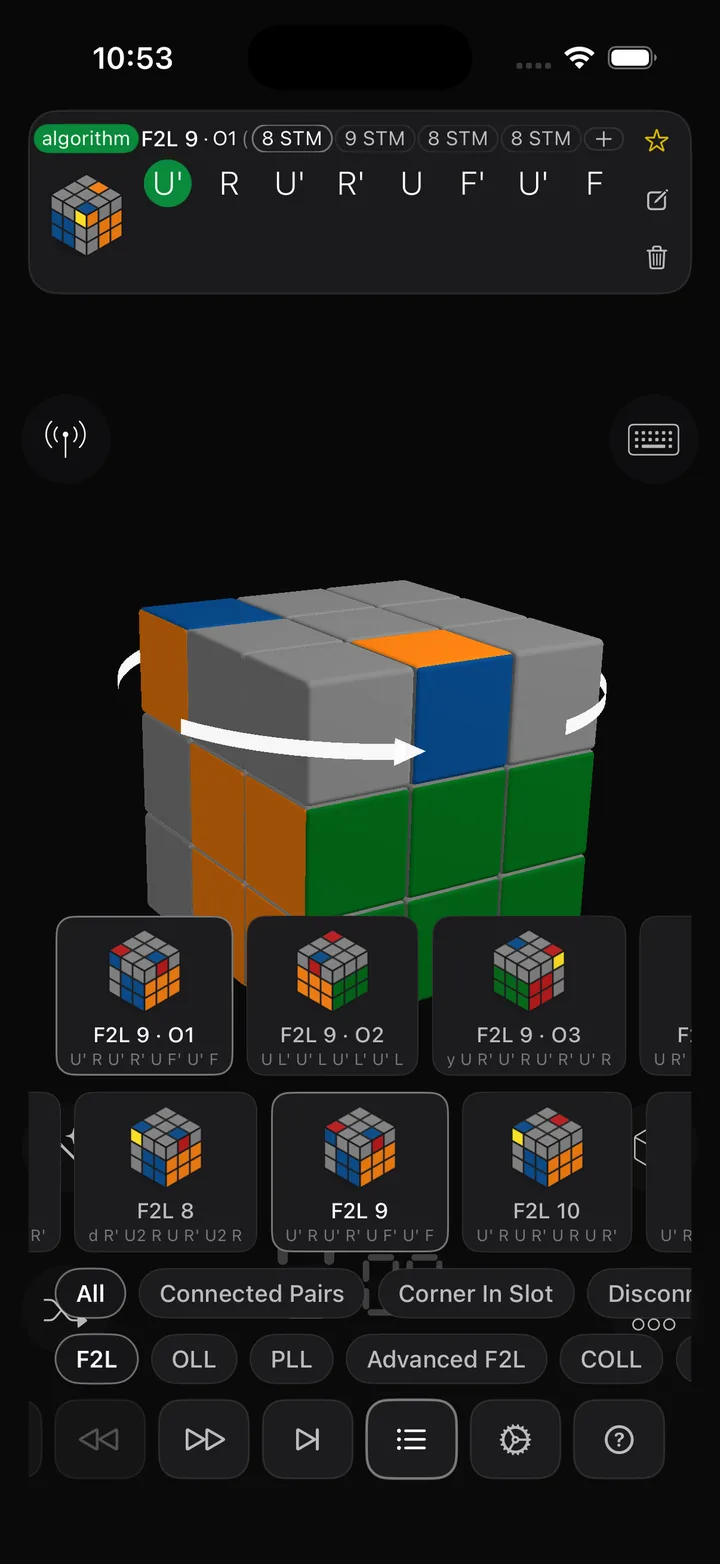Show the virtual keyboard for move input
Screen dimensions: 720x1564
pos(654,439)
